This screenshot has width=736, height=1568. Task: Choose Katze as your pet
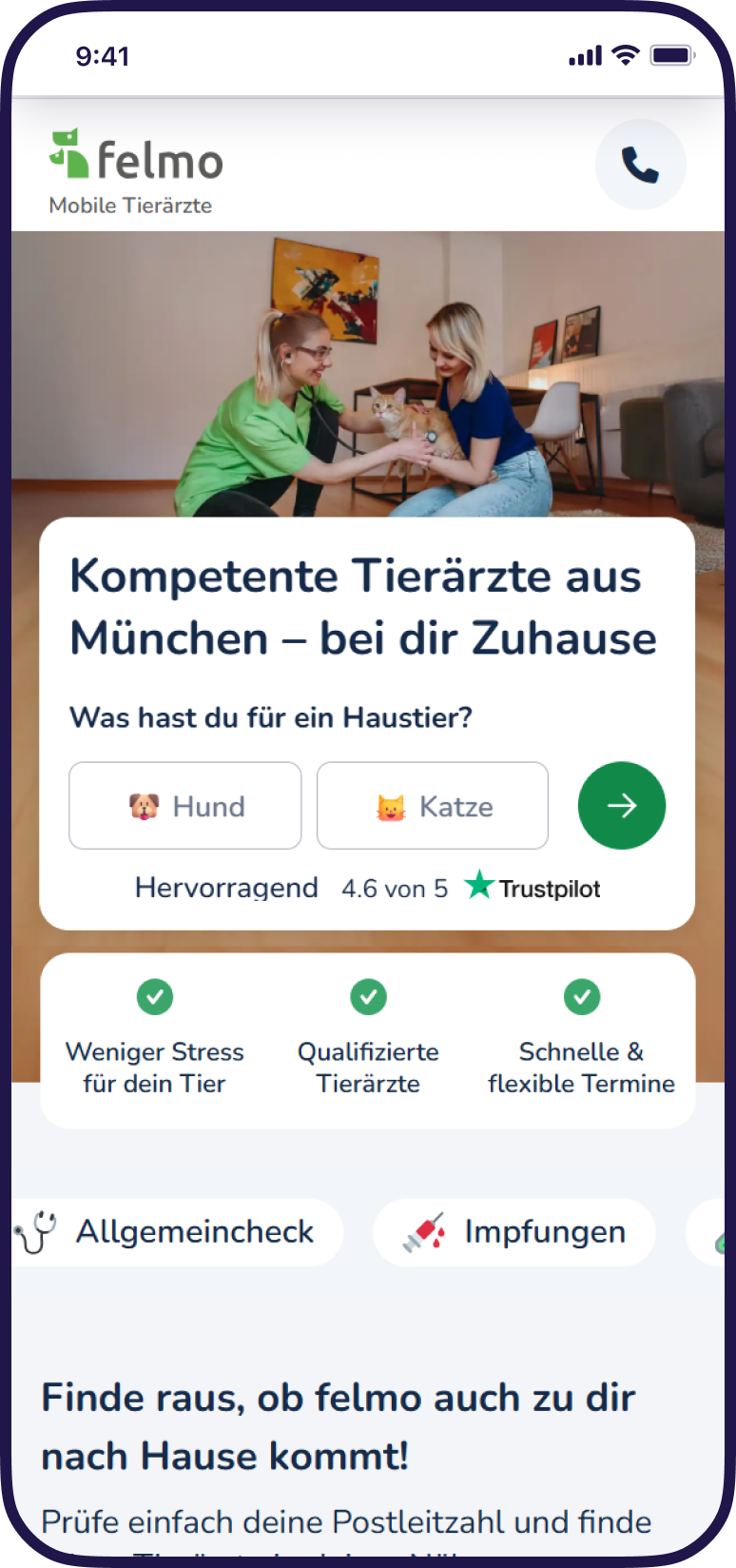[x=433, y=806]
